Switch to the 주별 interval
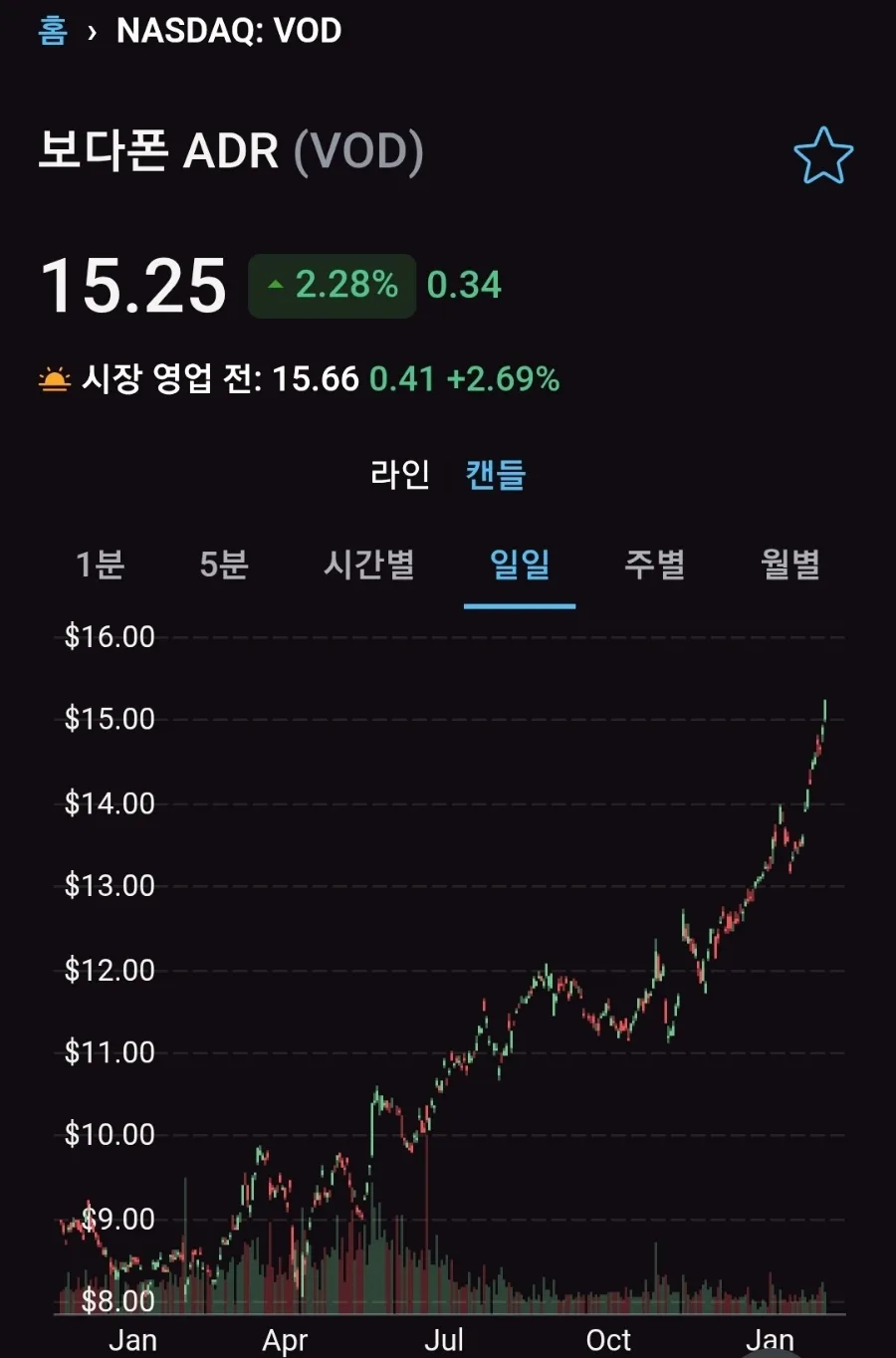 pos(654,565)
